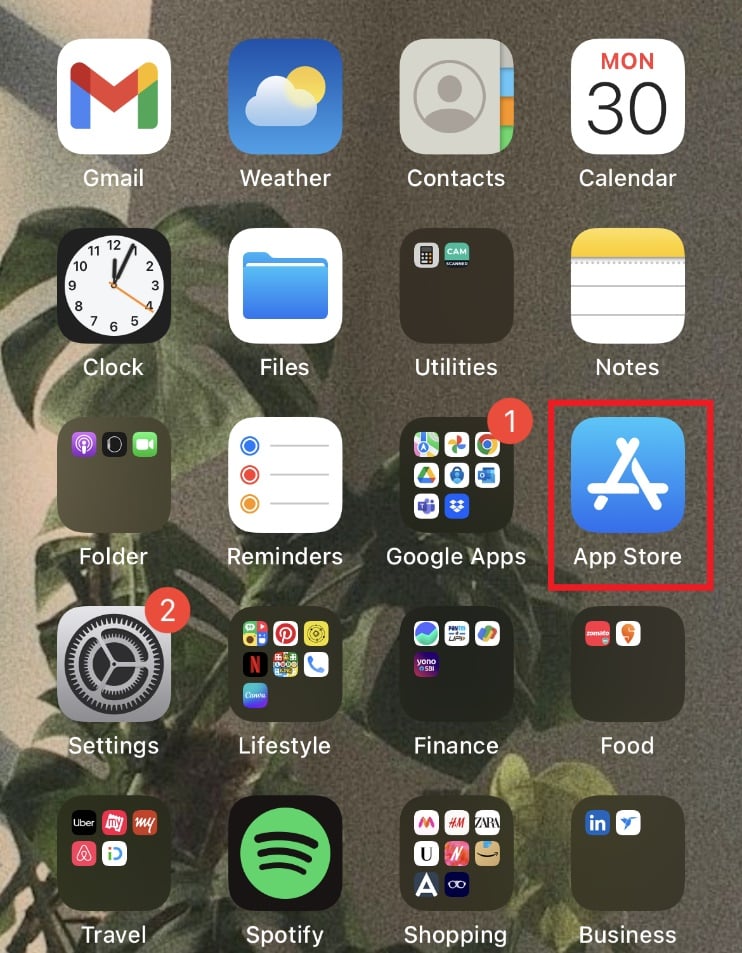
Task: Launch the Weather app
Action: coord(285,97)
